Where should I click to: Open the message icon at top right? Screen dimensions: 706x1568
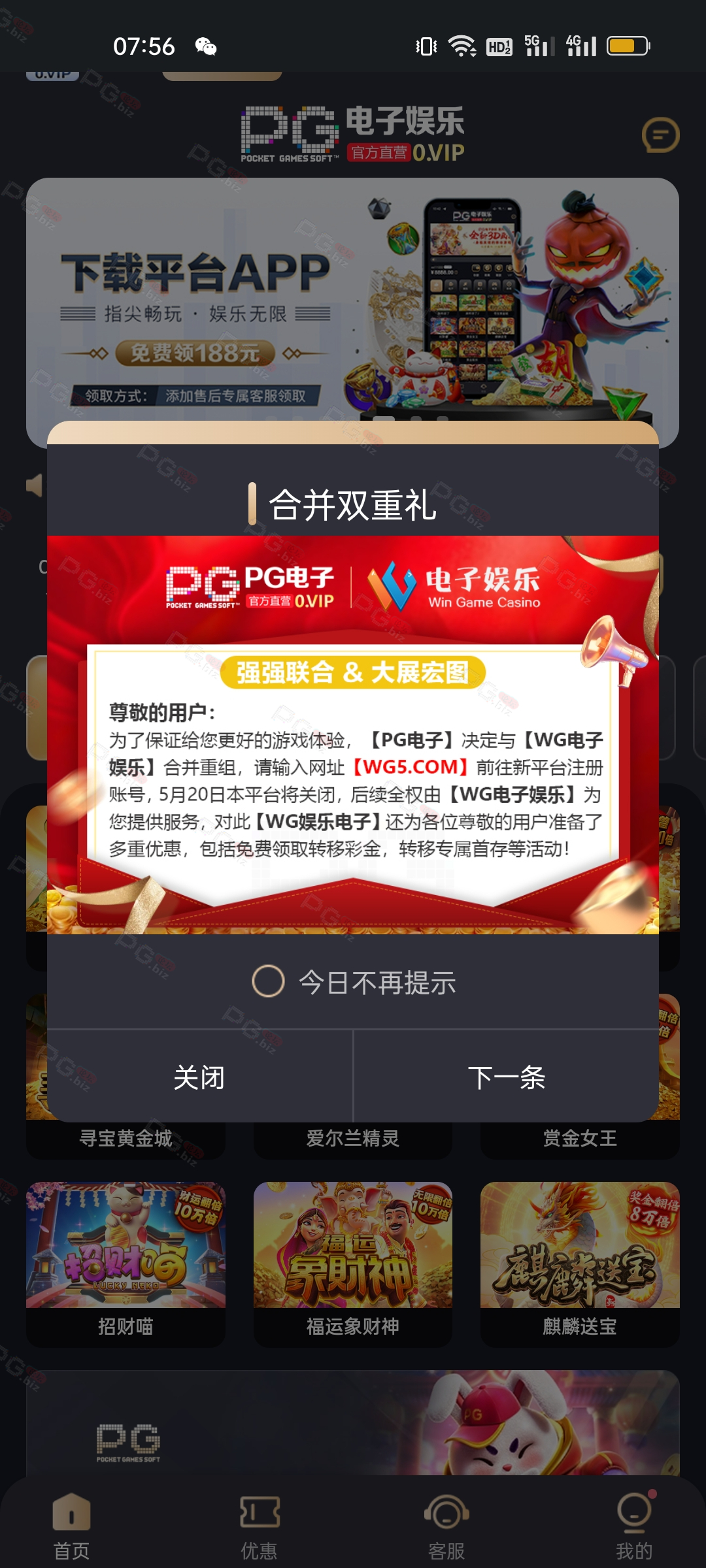click(x=660, y=135)
